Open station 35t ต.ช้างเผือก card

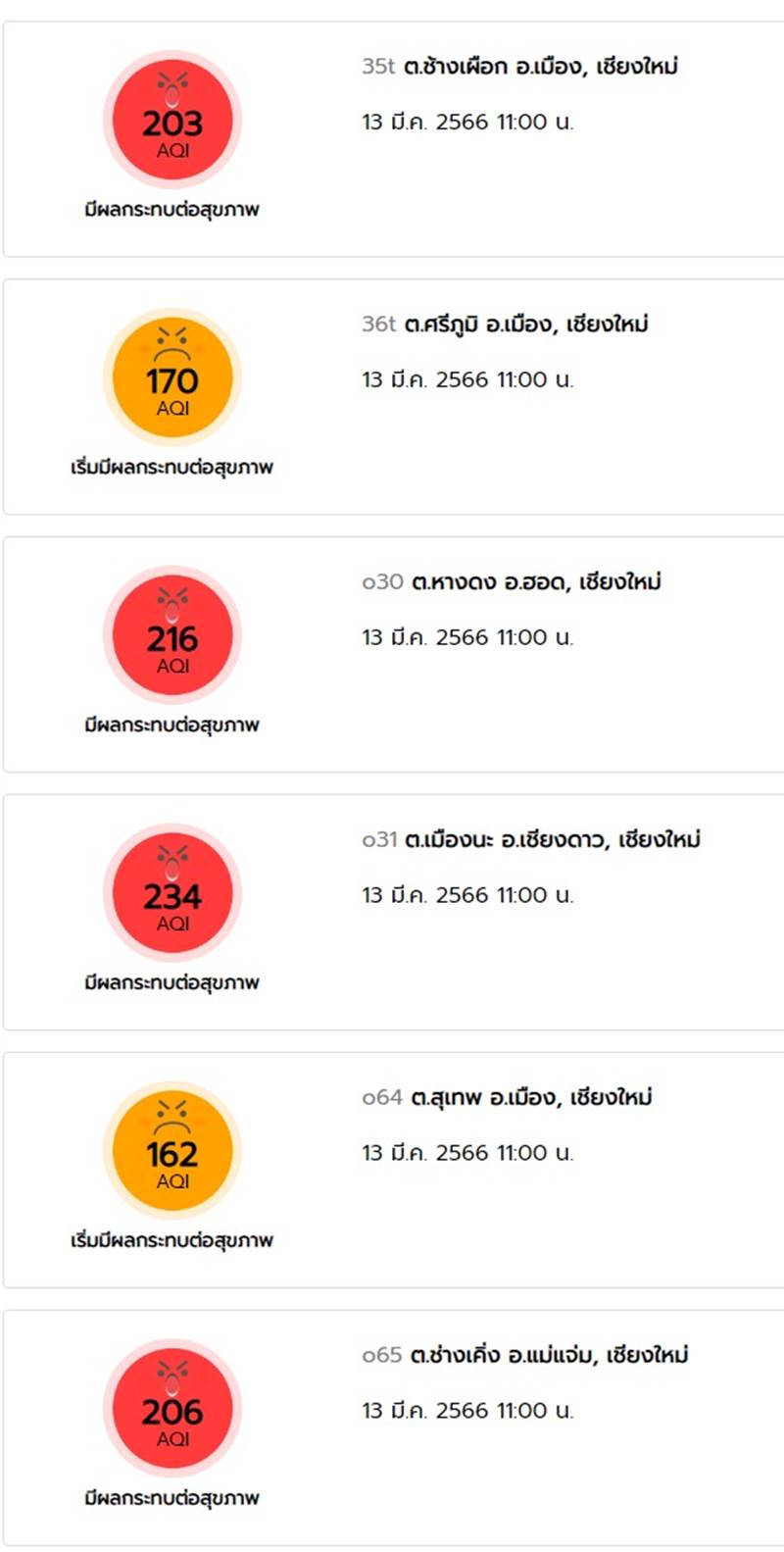click(394, 139)
